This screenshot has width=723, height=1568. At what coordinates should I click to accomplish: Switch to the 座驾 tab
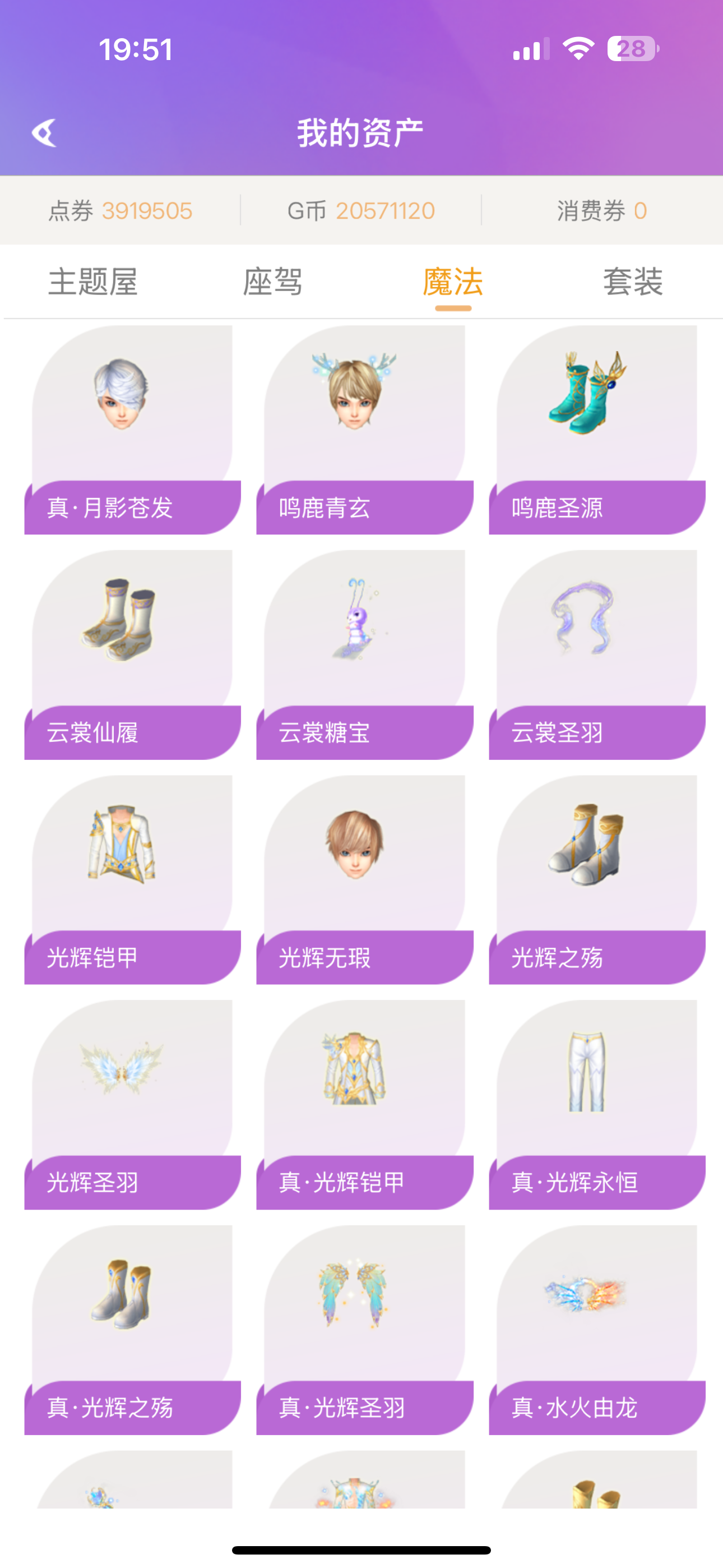[272, 283]
